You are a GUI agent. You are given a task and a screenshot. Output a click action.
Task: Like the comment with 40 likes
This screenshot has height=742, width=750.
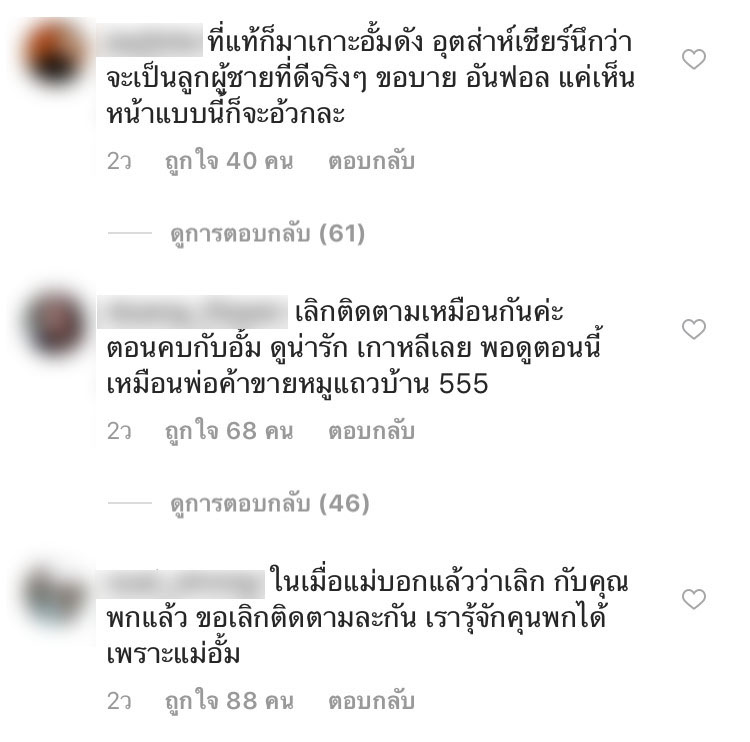click(693, 60)
